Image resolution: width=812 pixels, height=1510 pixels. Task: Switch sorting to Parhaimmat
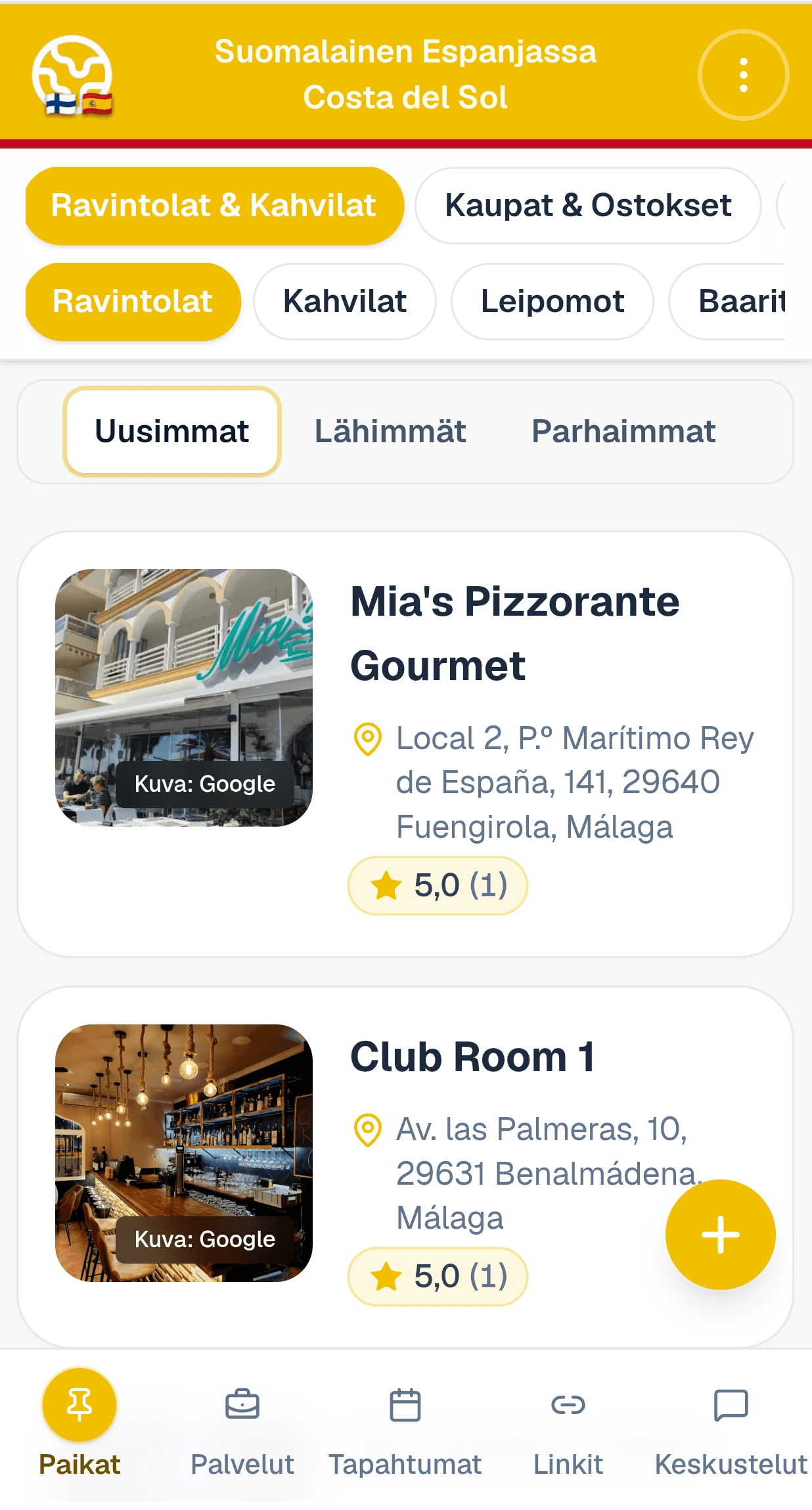point(623,432)
